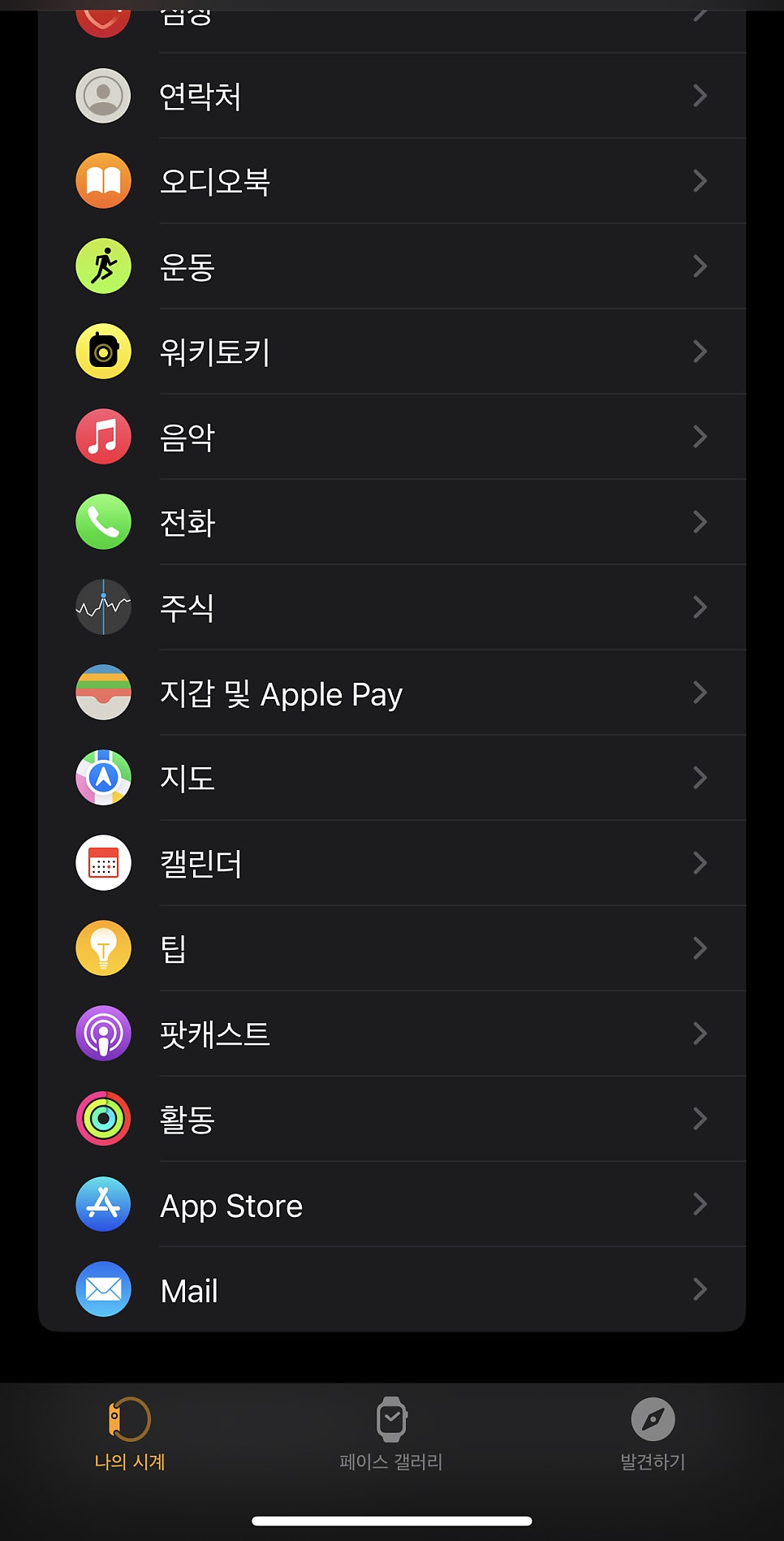
Task: Switch to the 나의 시계 tab
Action: [130, 1435]
